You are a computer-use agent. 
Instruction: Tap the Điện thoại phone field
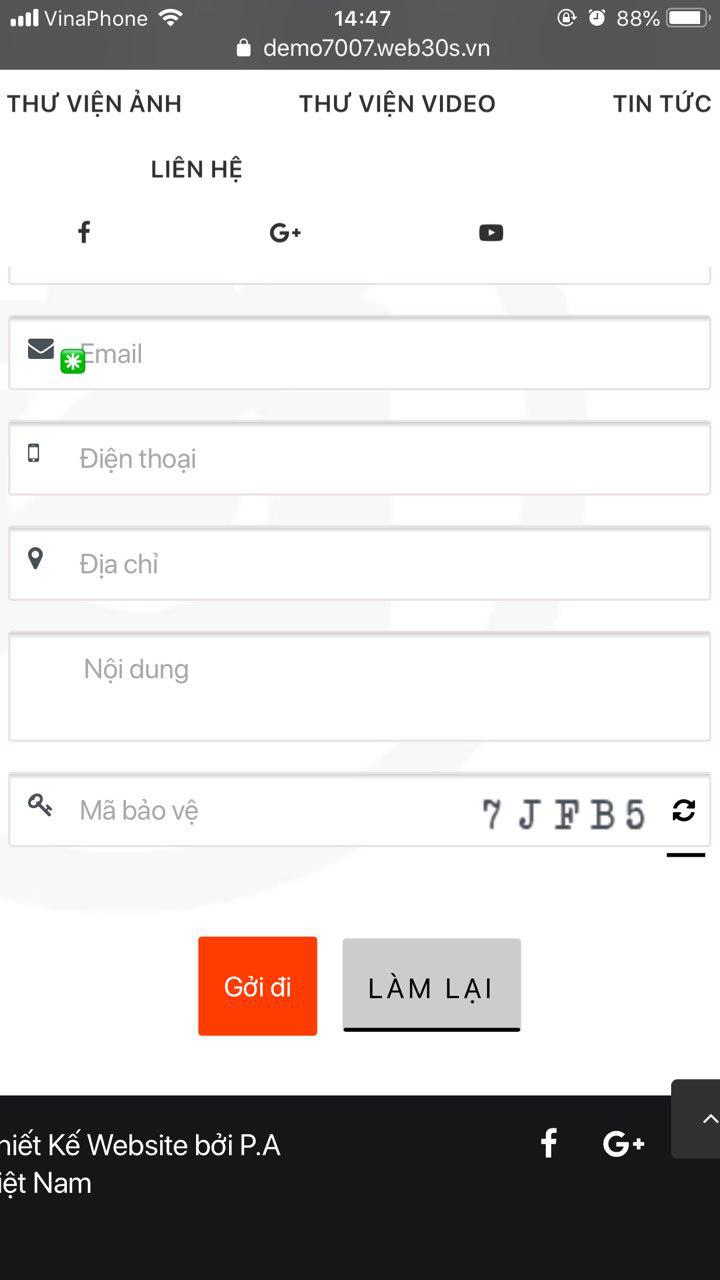coord(390,459)
